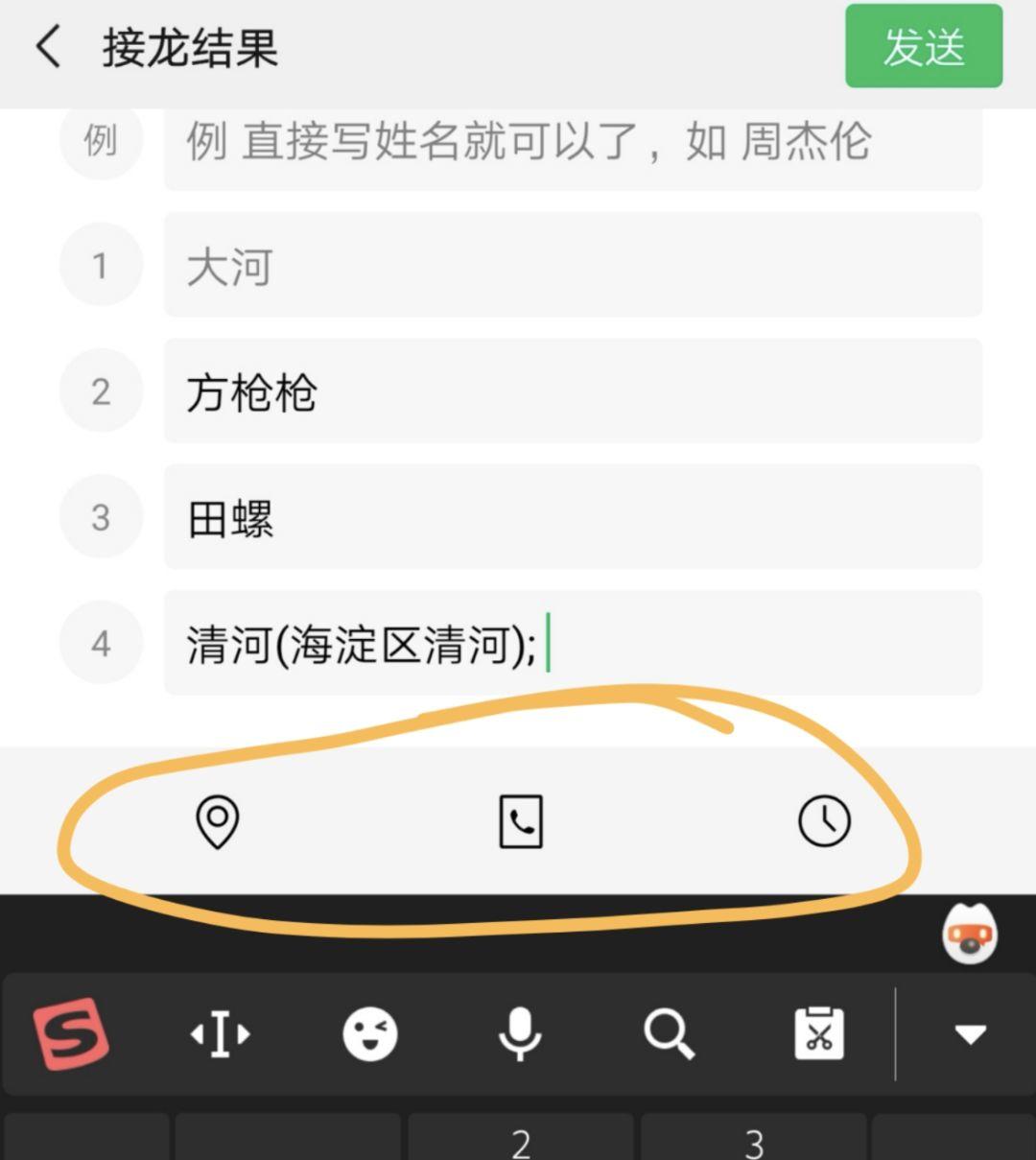The width and height of the screenshot is (1036, 1160).
Task: Insert a time using the clock icon
Action: [823, 821]
